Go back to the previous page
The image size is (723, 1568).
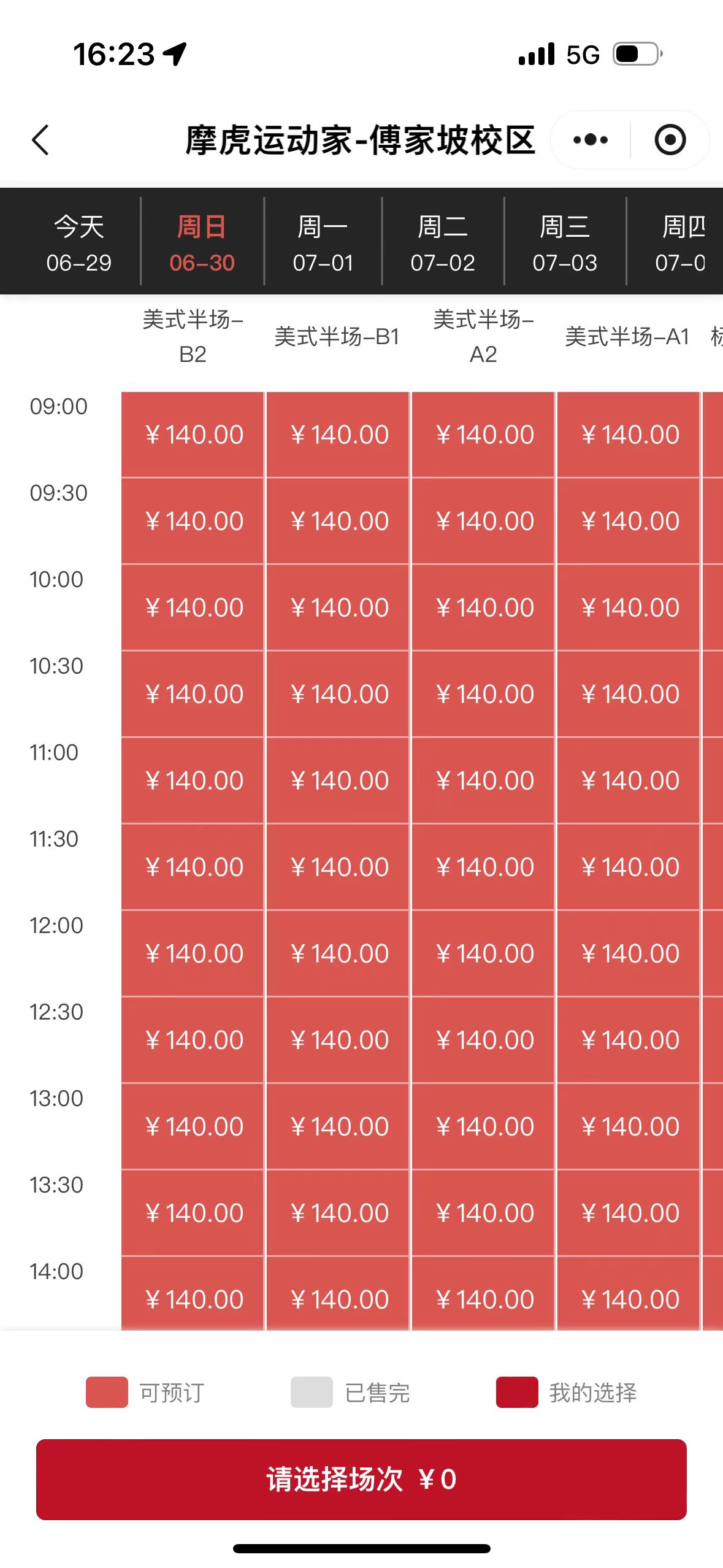pos(40,140)
